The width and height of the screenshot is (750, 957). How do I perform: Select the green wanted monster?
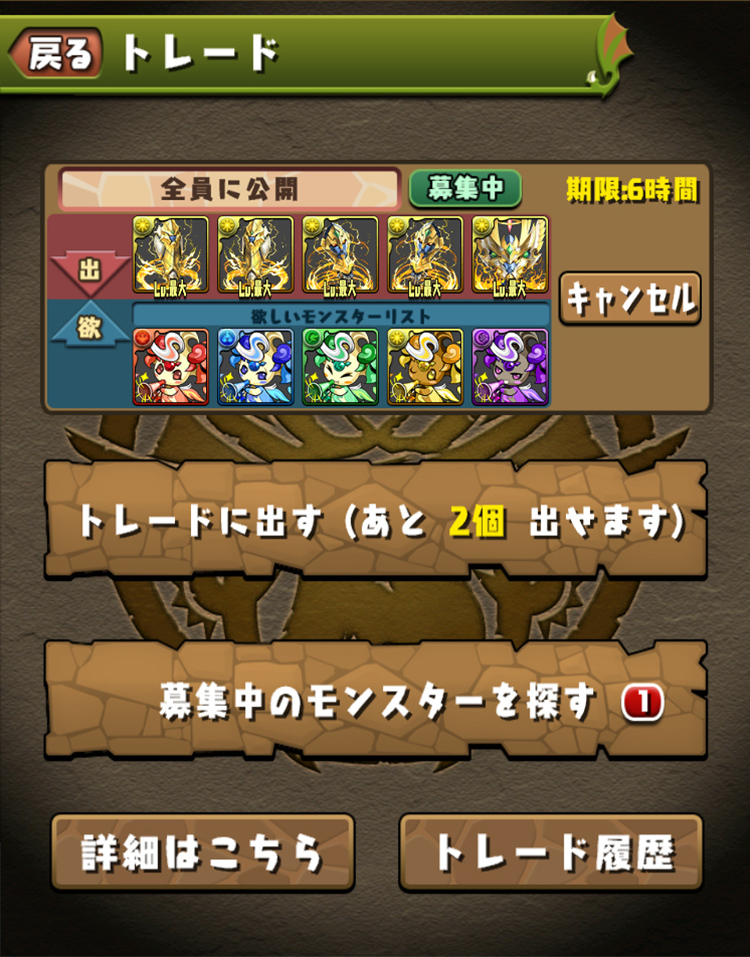tap(341, 366)
